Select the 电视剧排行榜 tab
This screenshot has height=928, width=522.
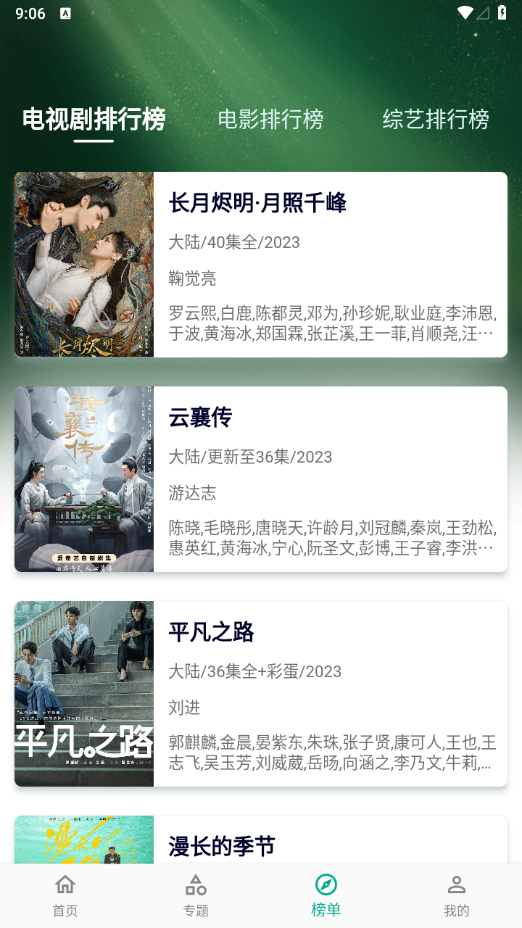(94, 120)
